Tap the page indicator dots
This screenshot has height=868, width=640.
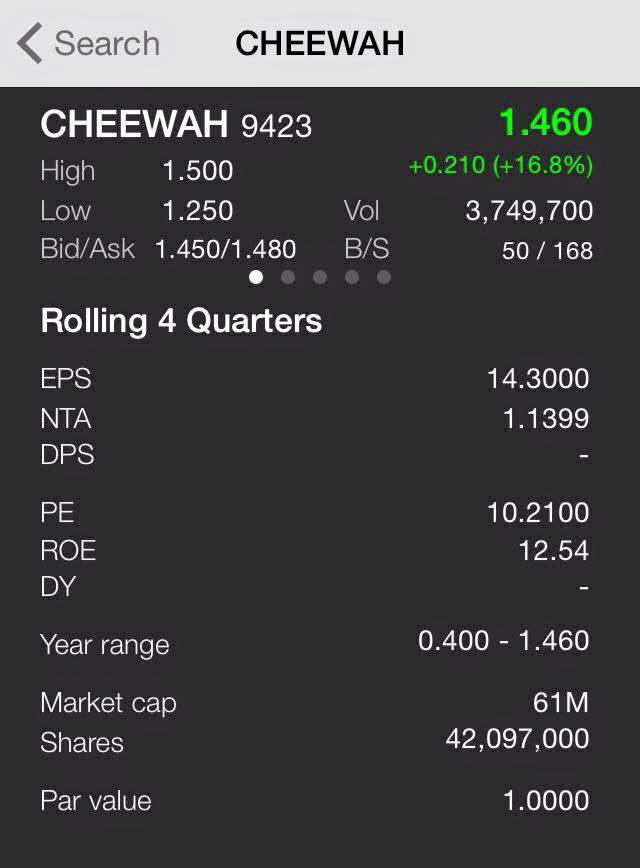tap(320, 277)
